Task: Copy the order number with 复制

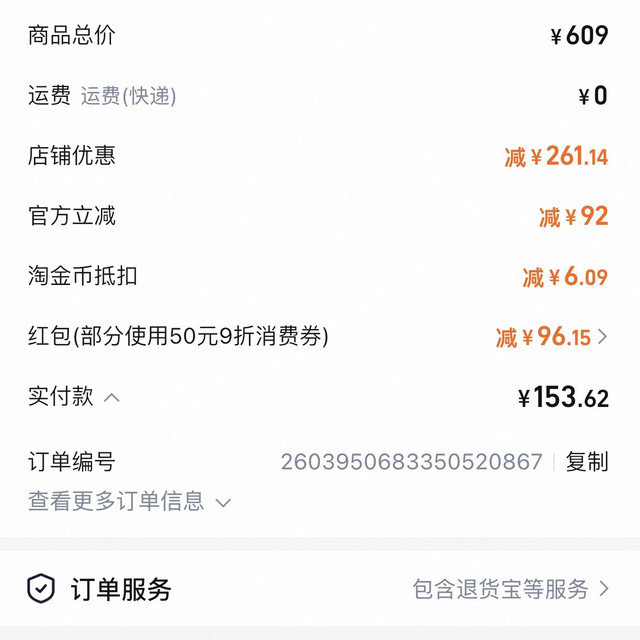Action: coord(586,462)
